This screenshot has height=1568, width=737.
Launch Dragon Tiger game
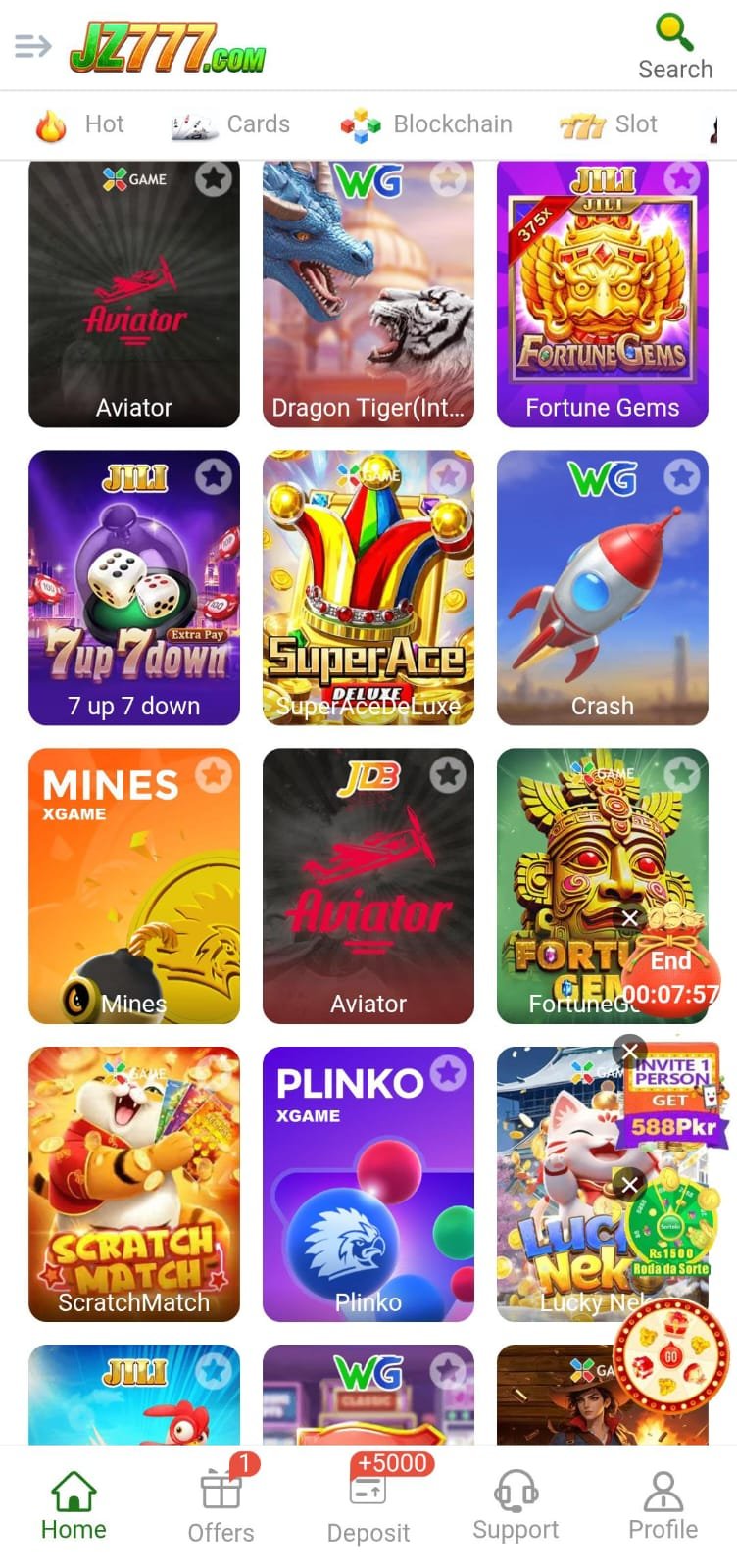pos(368,294)
